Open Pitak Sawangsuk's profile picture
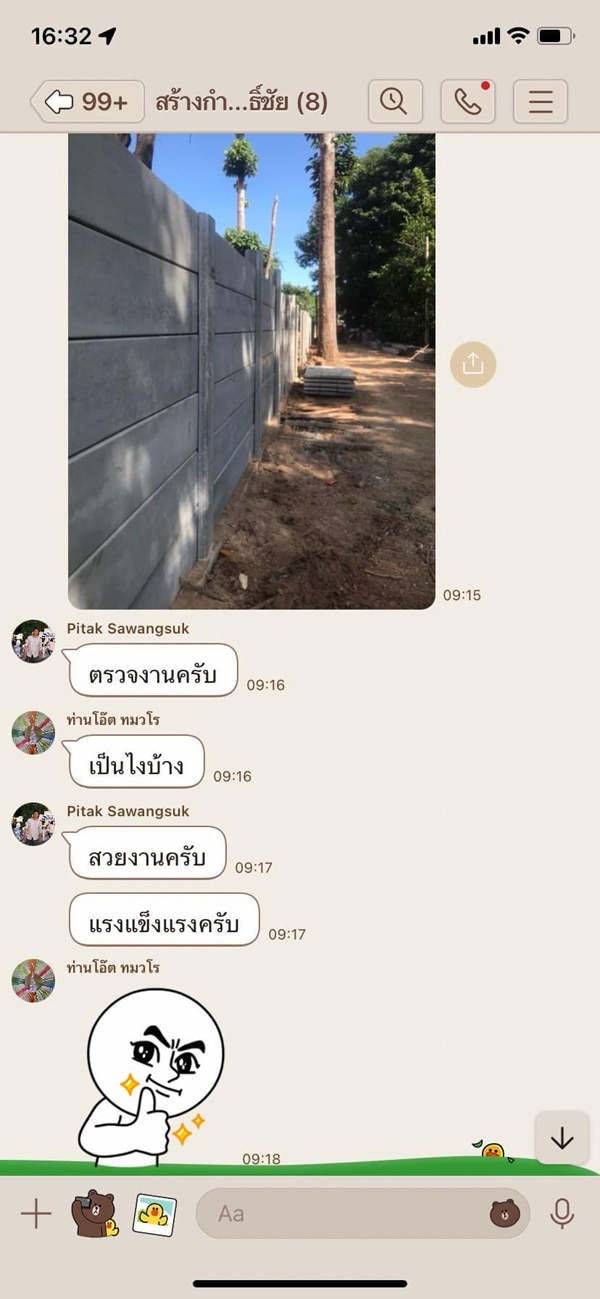This screenshot has width=600, height=1299. click(x=33, y=641)
